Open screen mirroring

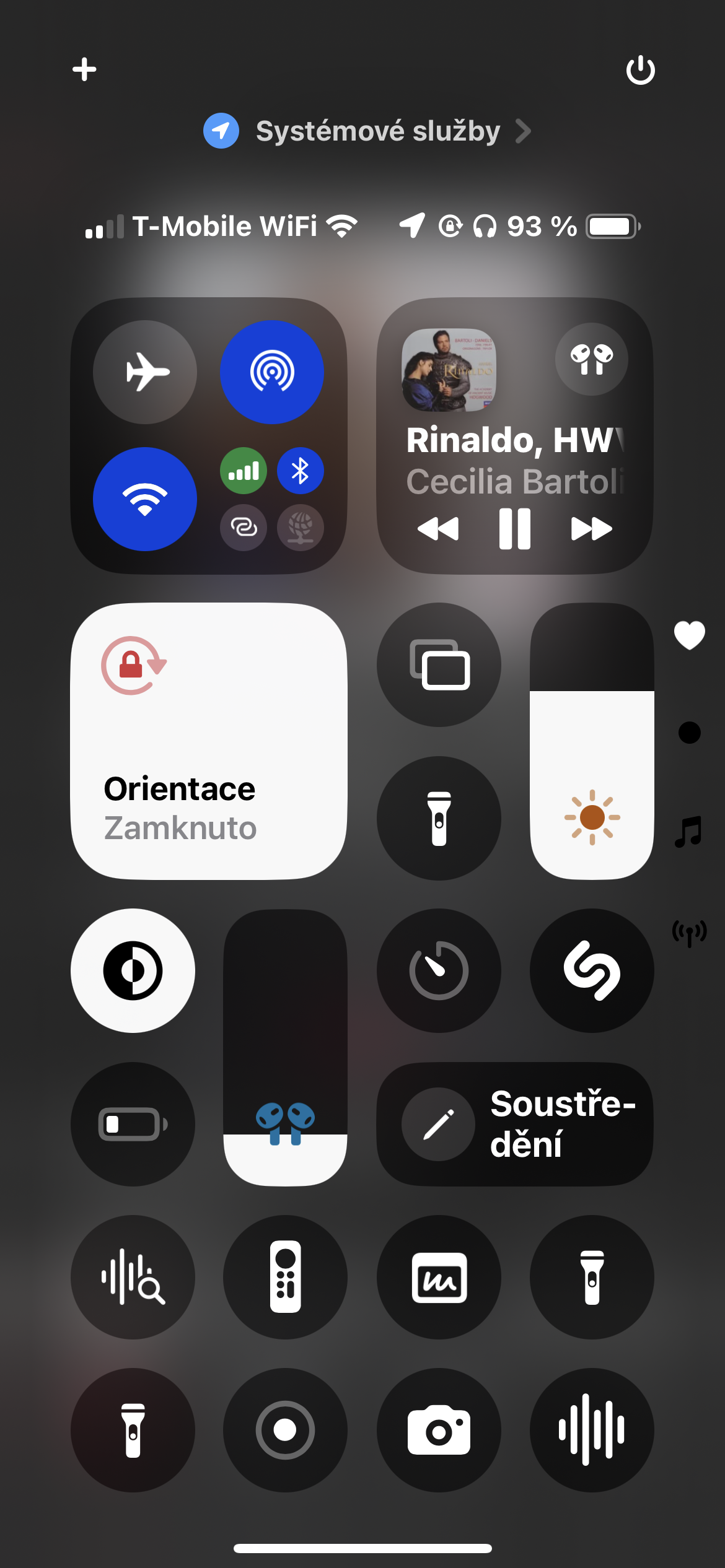pyautogui.click(x=439, y=664)
